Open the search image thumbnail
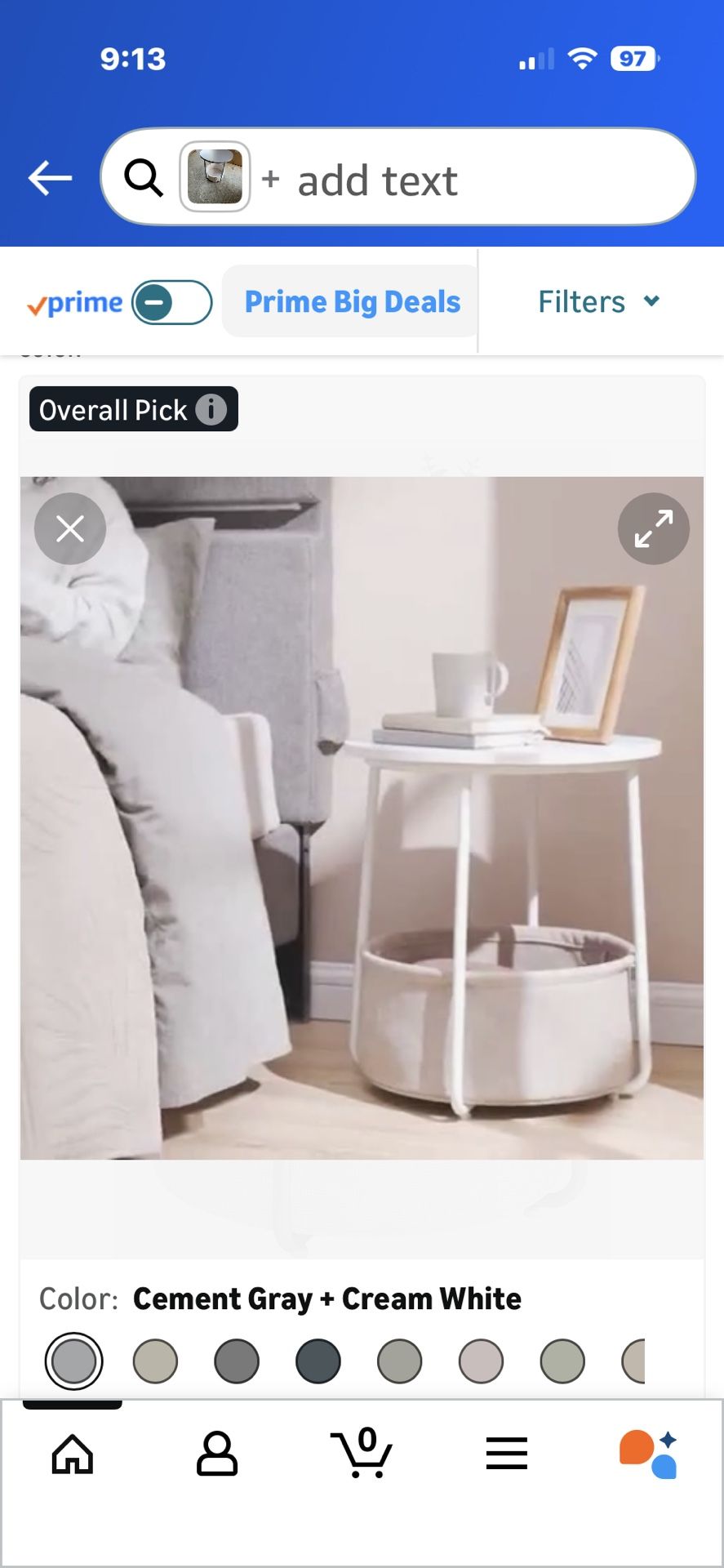This screenshot has width=724, height=1568. click(215, 176)
